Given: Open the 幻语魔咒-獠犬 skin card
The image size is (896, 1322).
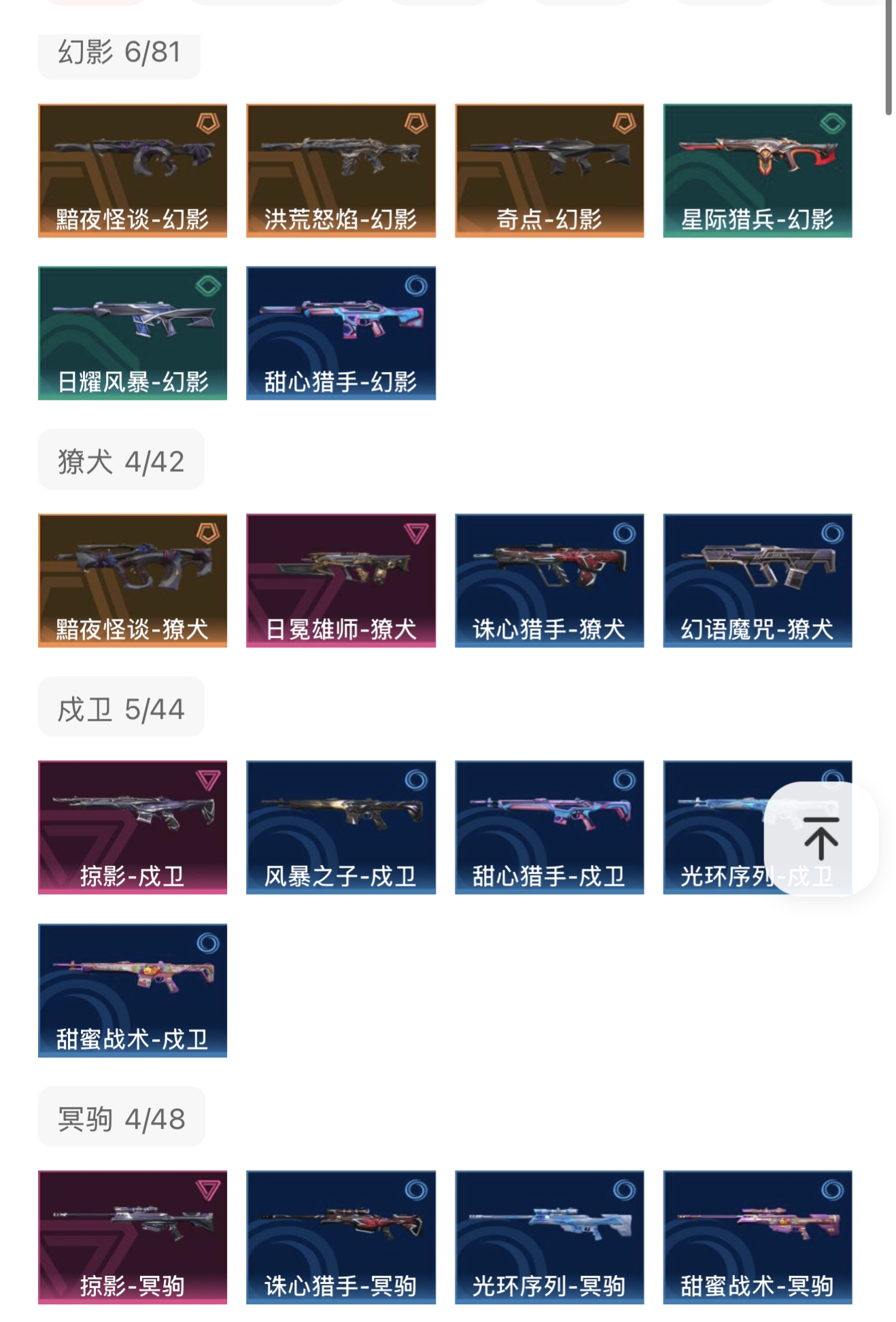Looking at the screenshot, I should click(x=757, y=580).
